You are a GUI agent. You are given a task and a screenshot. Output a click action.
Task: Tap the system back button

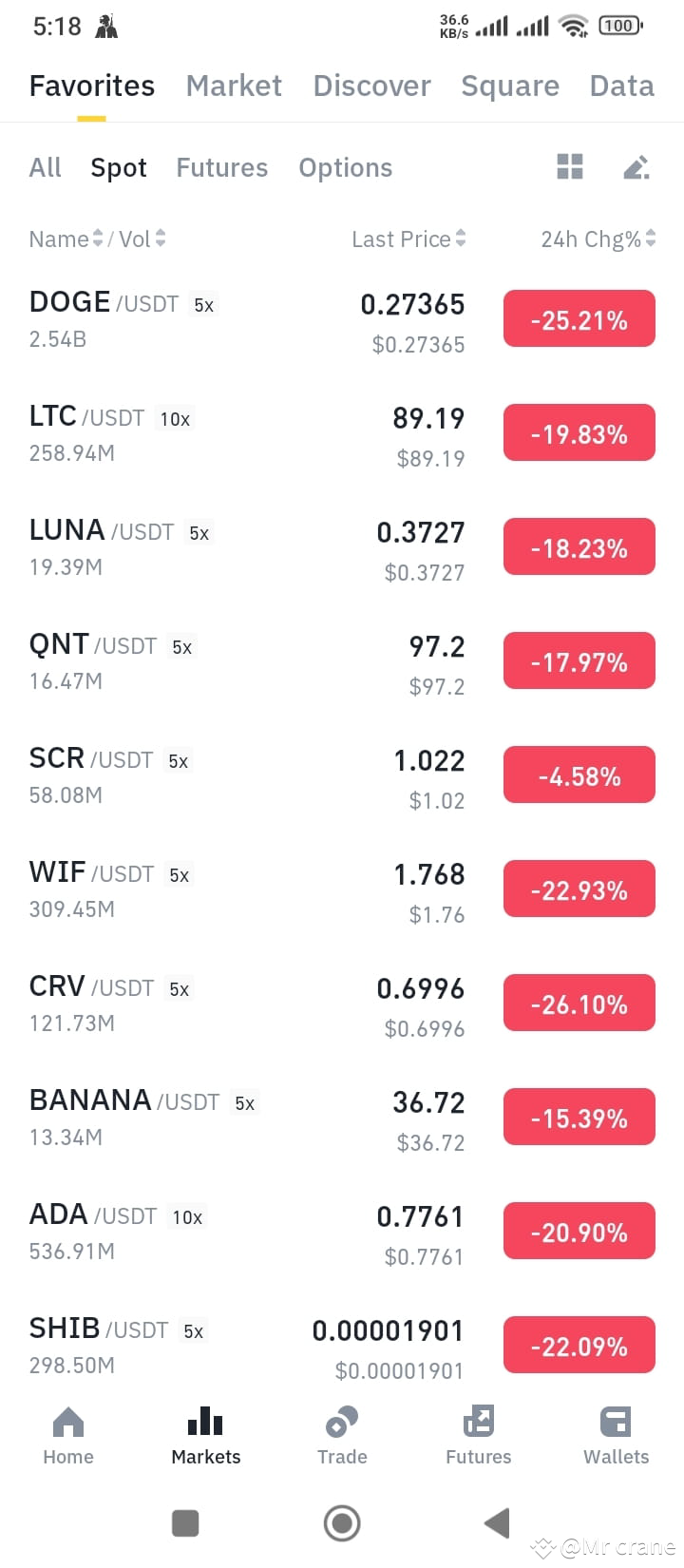click(x=497, y=1523)
